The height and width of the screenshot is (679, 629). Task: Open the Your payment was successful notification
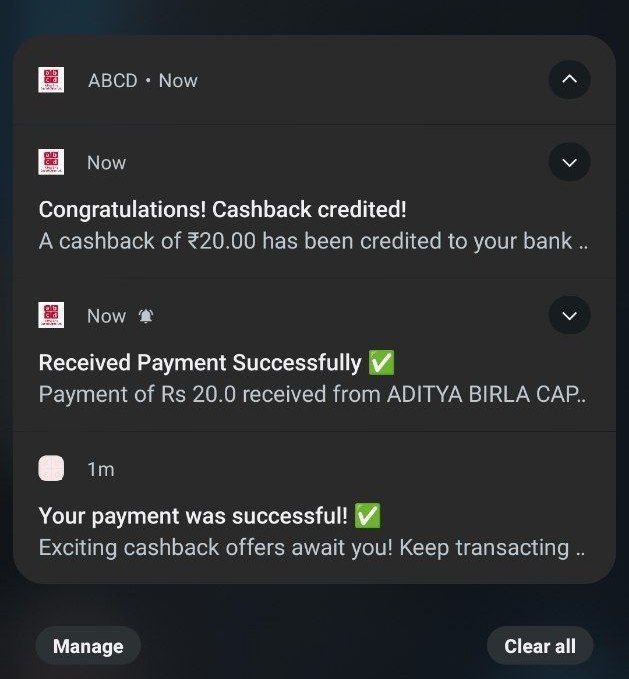(x=300, y=532)
